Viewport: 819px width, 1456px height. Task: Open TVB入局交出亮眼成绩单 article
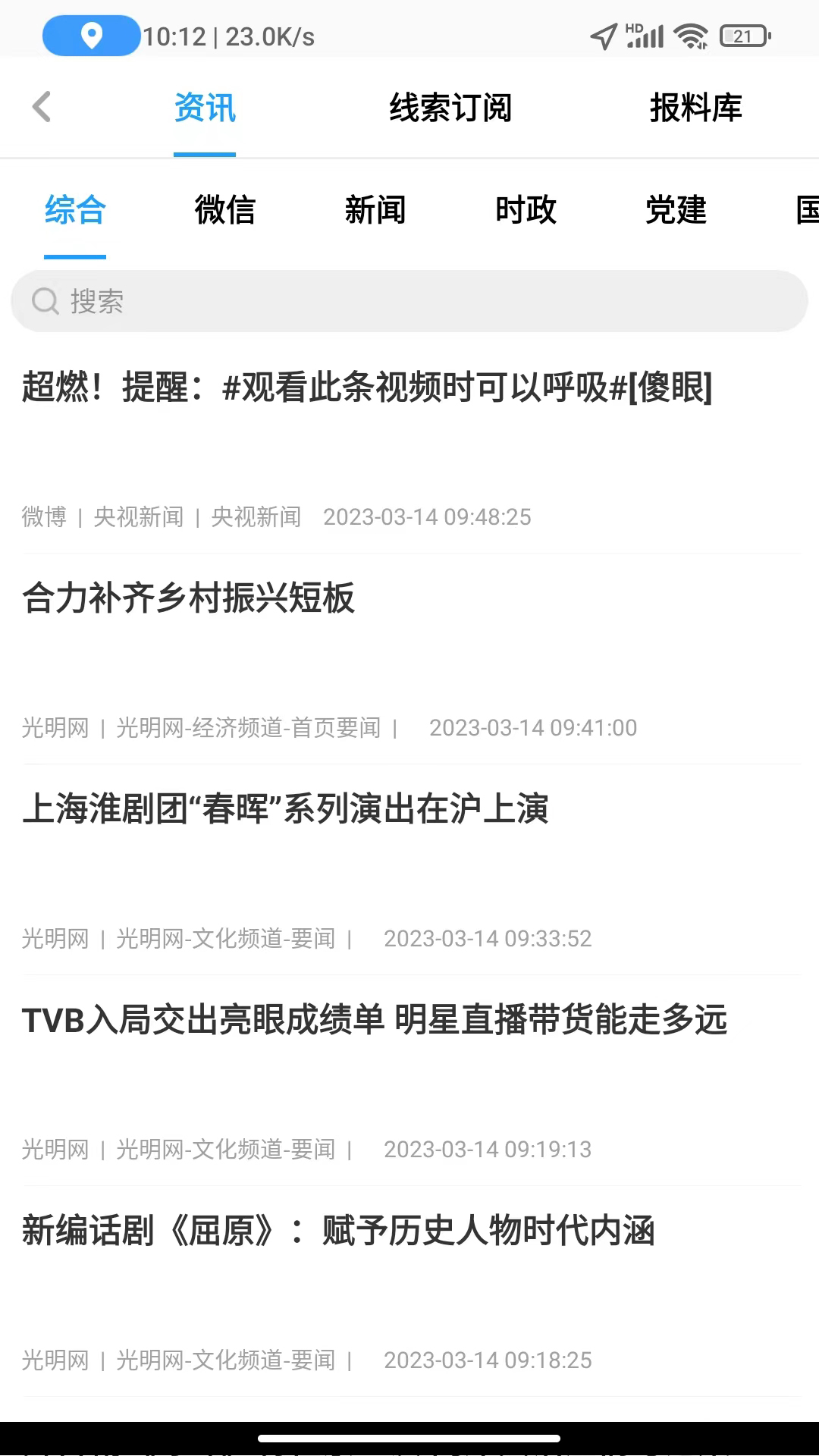375,1020
